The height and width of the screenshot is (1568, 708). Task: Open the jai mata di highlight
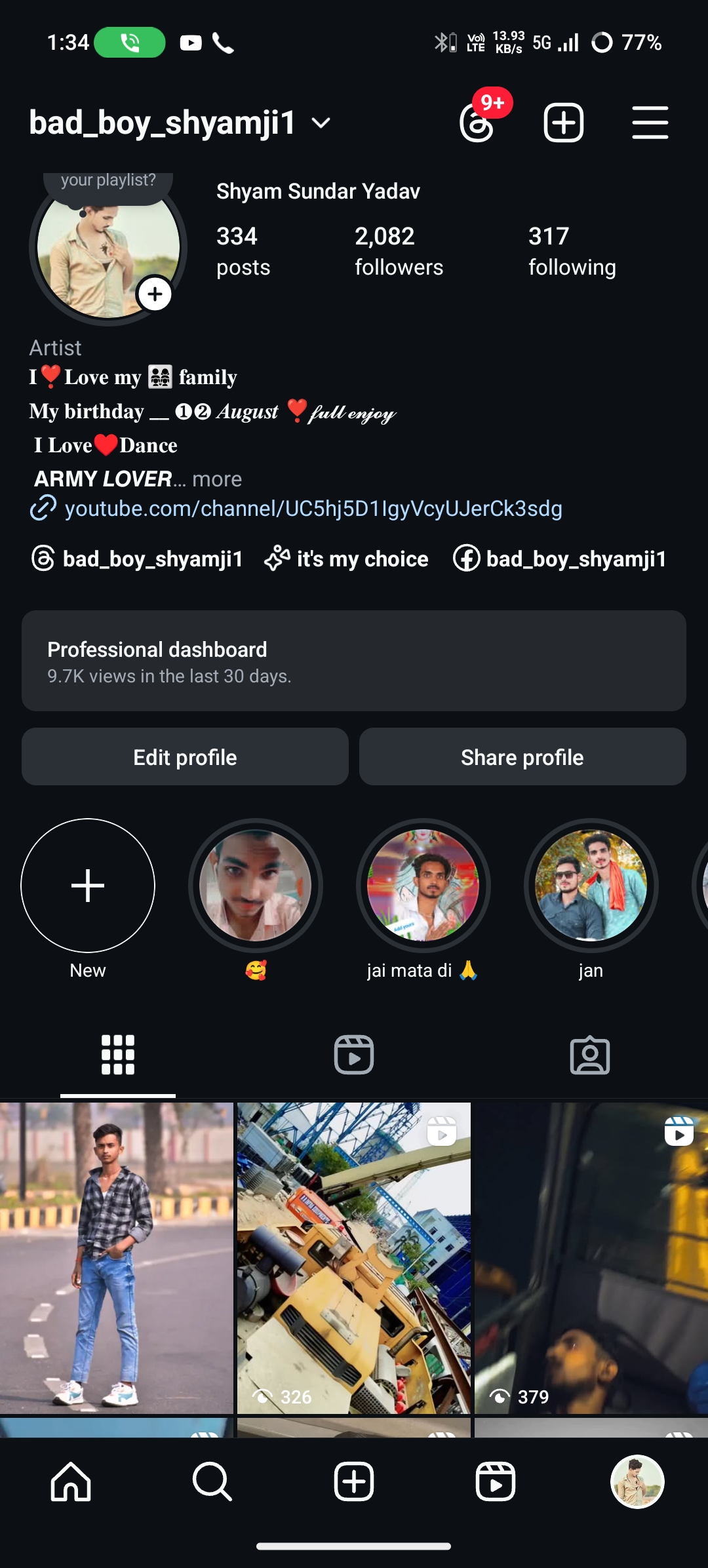pos(423,886)
